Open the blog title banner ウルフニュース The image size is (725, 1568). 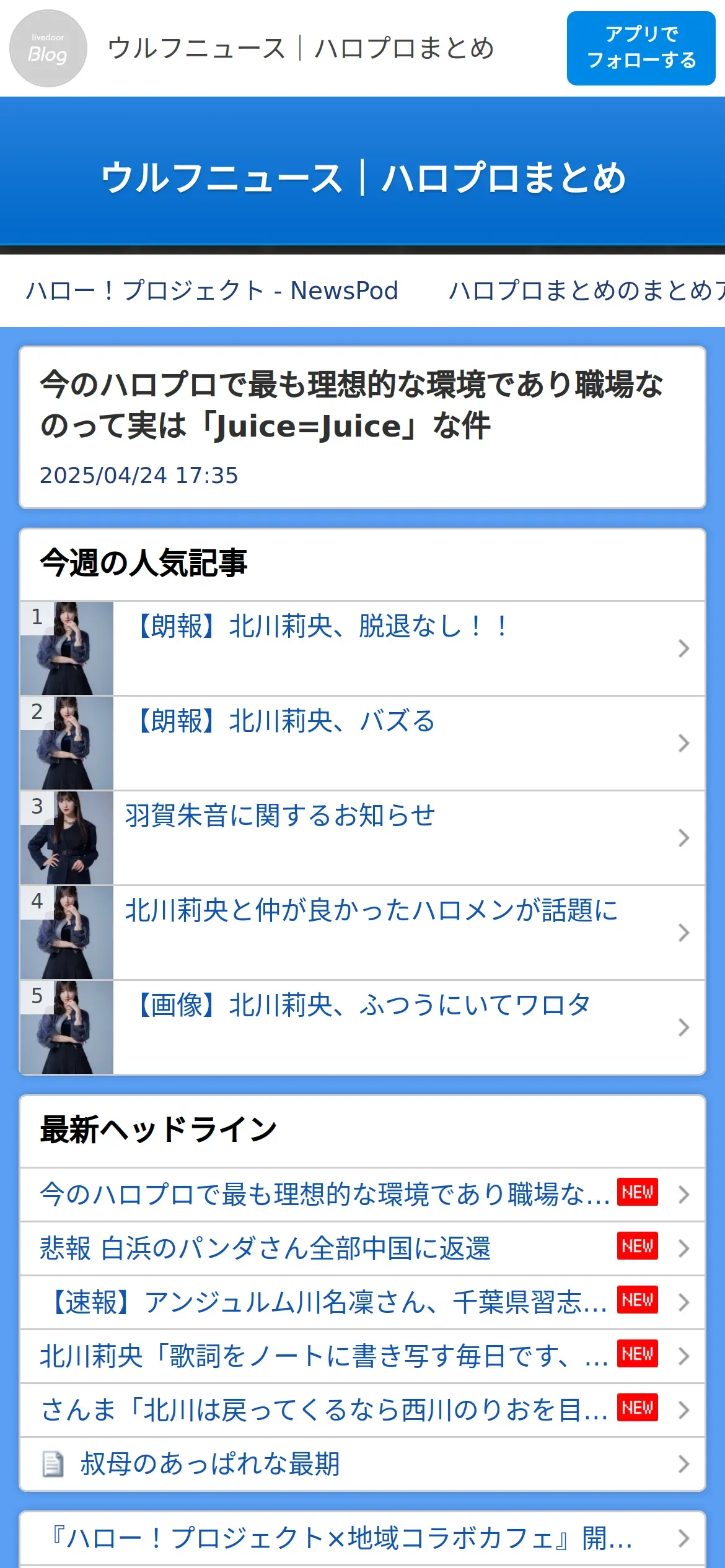tap(362, 178)
